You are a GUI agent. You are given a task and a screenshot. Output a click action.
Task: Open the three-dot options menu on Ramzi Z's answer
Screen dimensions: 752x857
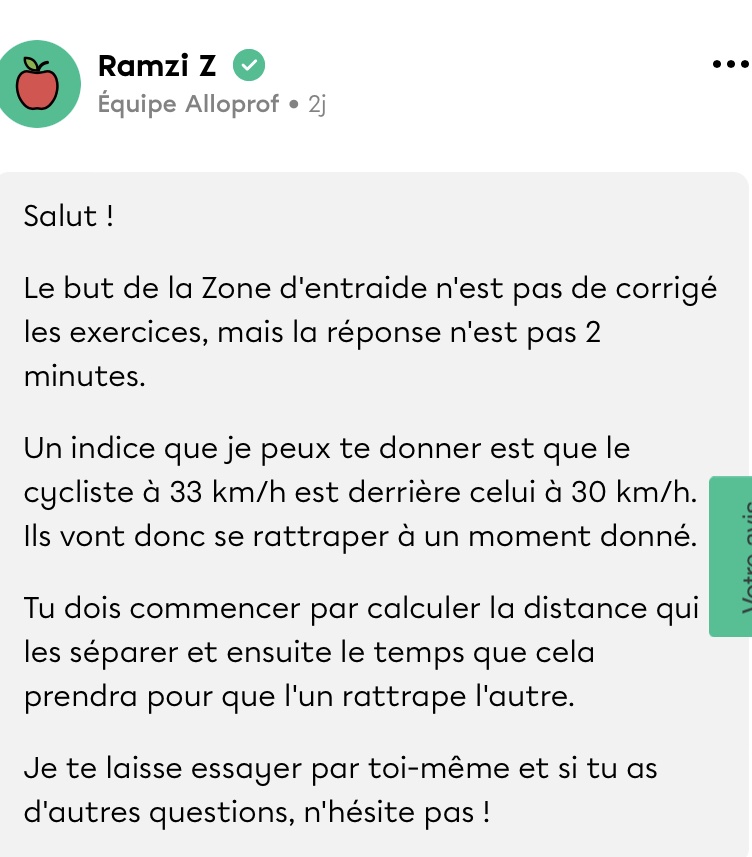tap(730, 66)
